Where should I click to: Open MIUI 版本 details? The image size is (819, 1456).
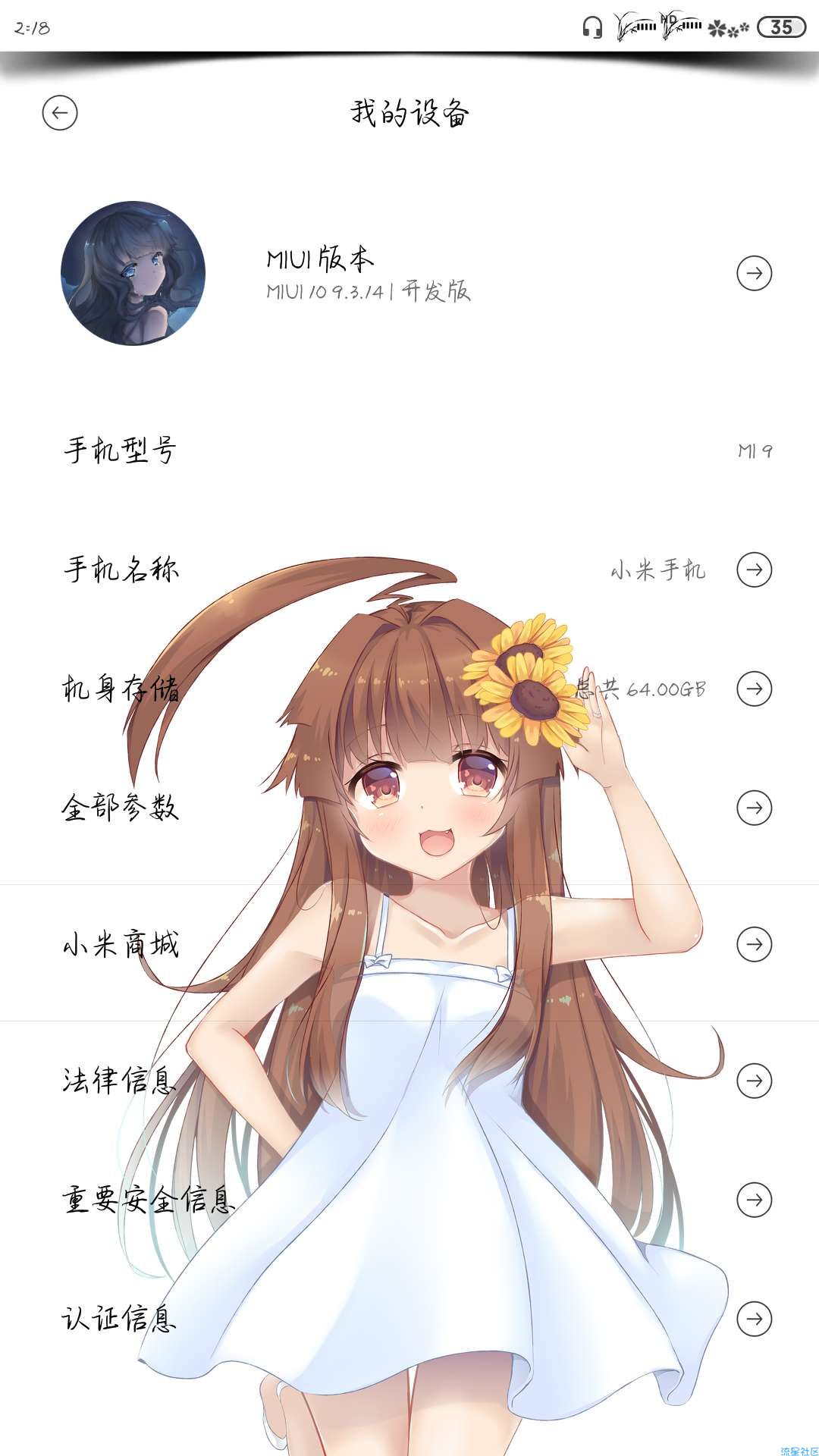coord(753,273)
